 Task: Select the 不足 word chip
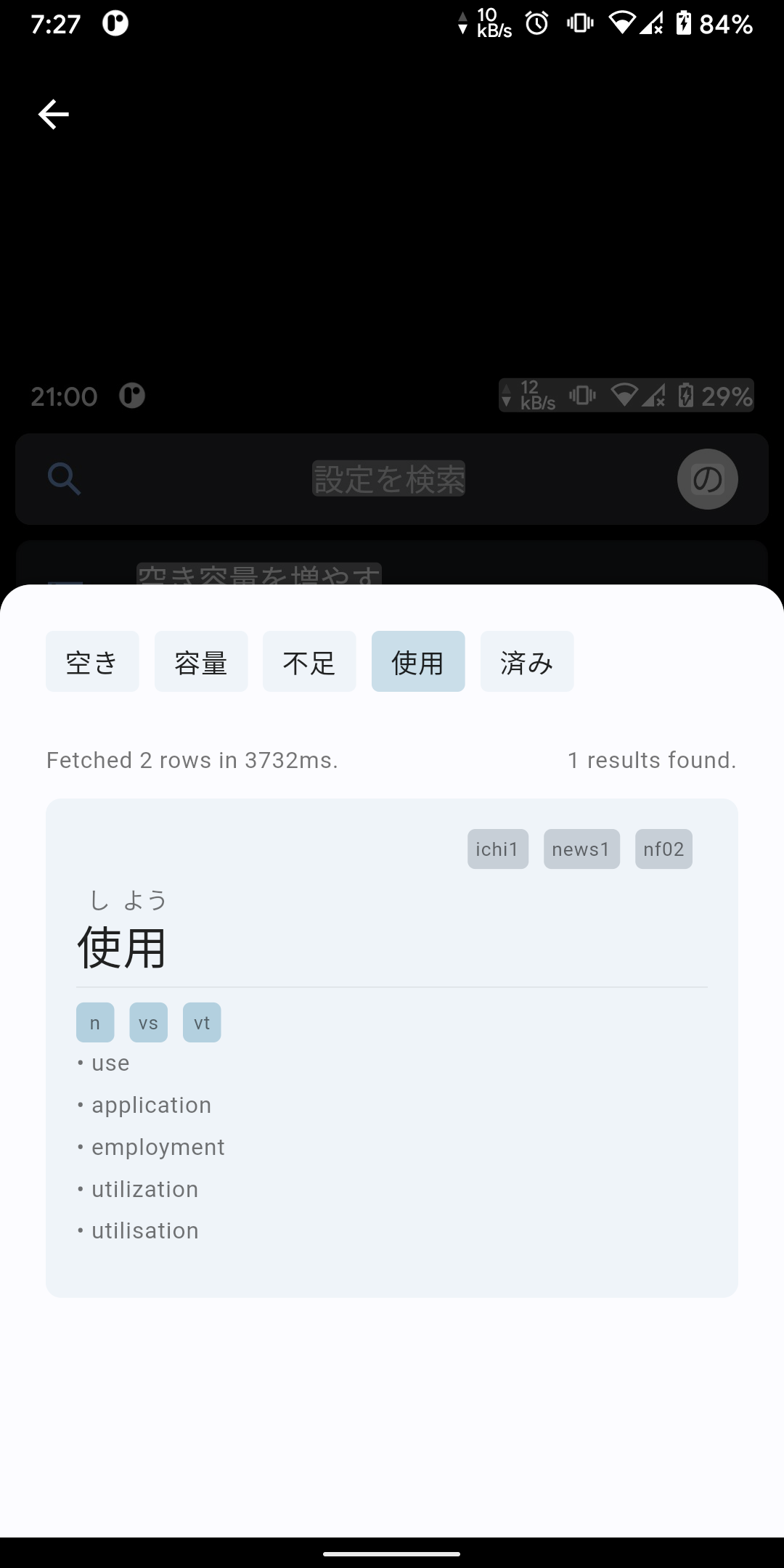[309, 661]
